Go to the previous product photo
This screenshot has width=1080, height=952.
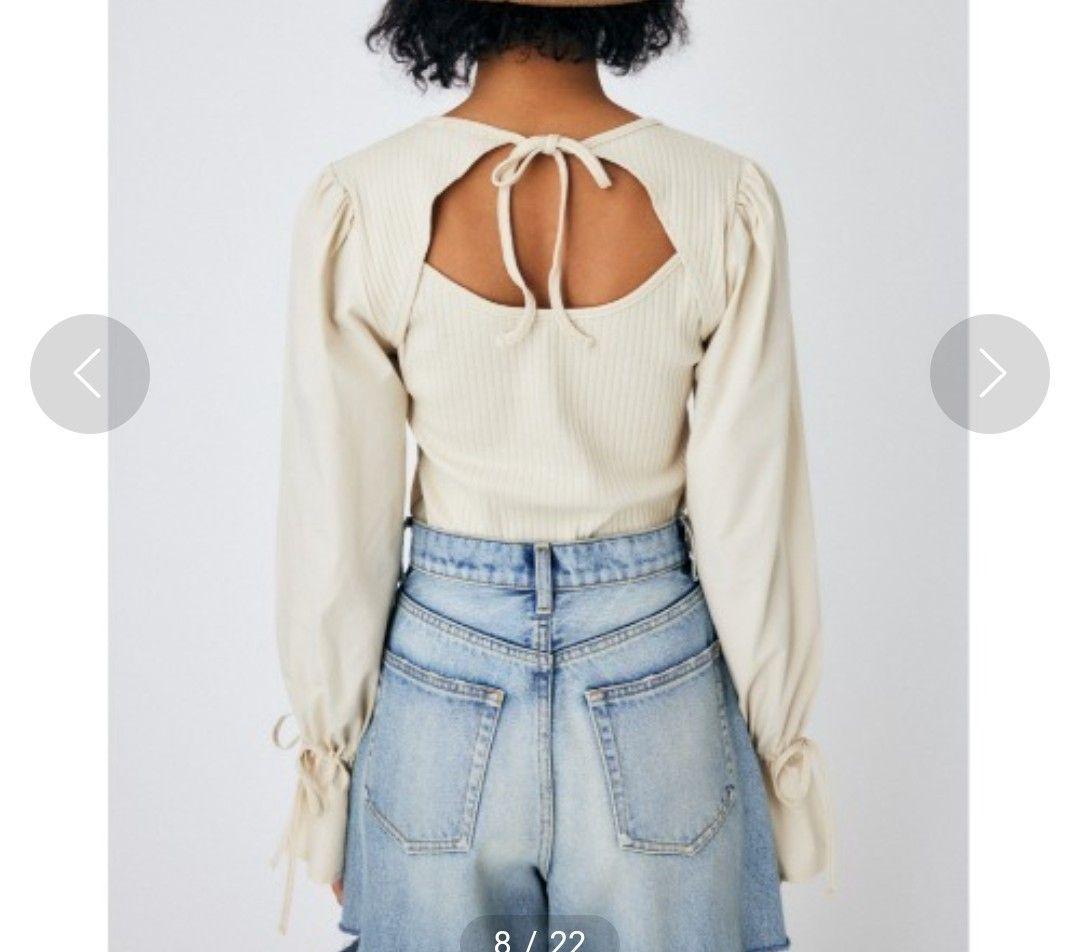coord(90,374)
